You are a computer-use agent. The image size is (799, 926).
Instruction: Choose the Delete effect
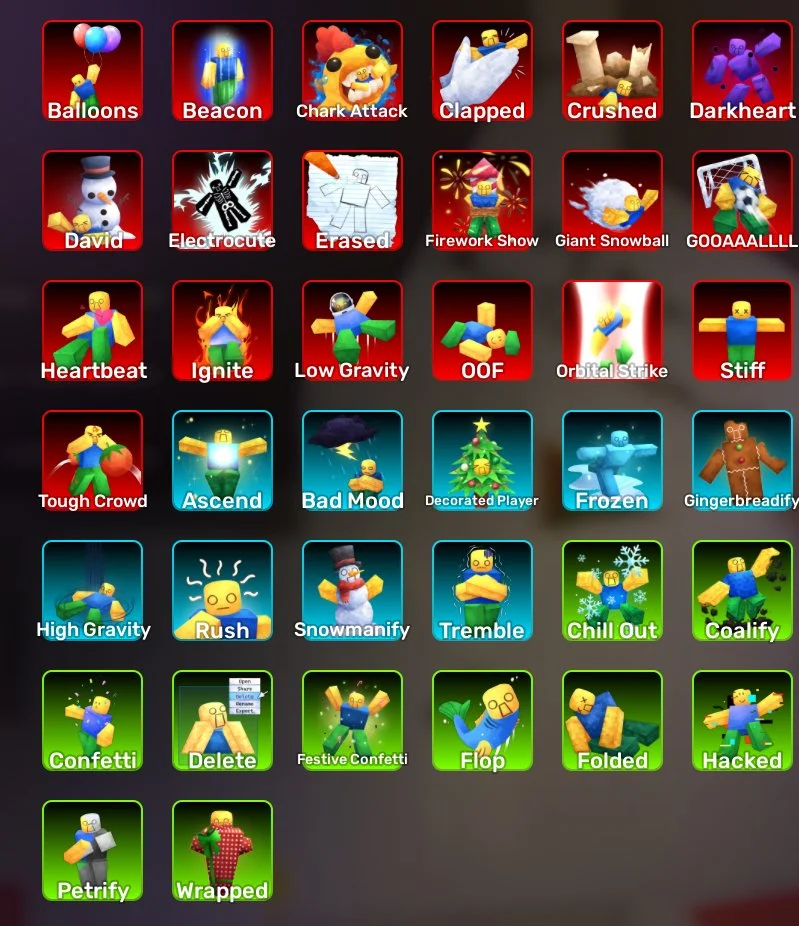pyautogui.click(x=222, y=720)
